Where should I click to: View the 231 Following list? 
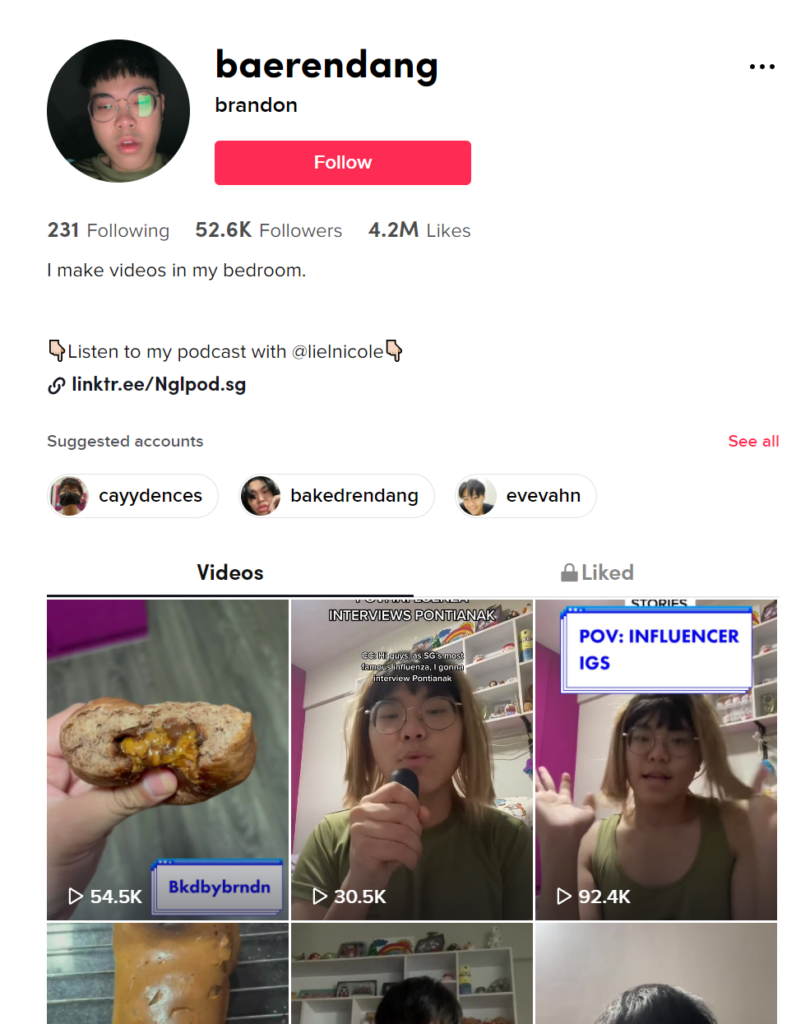(x=108, y=230)
